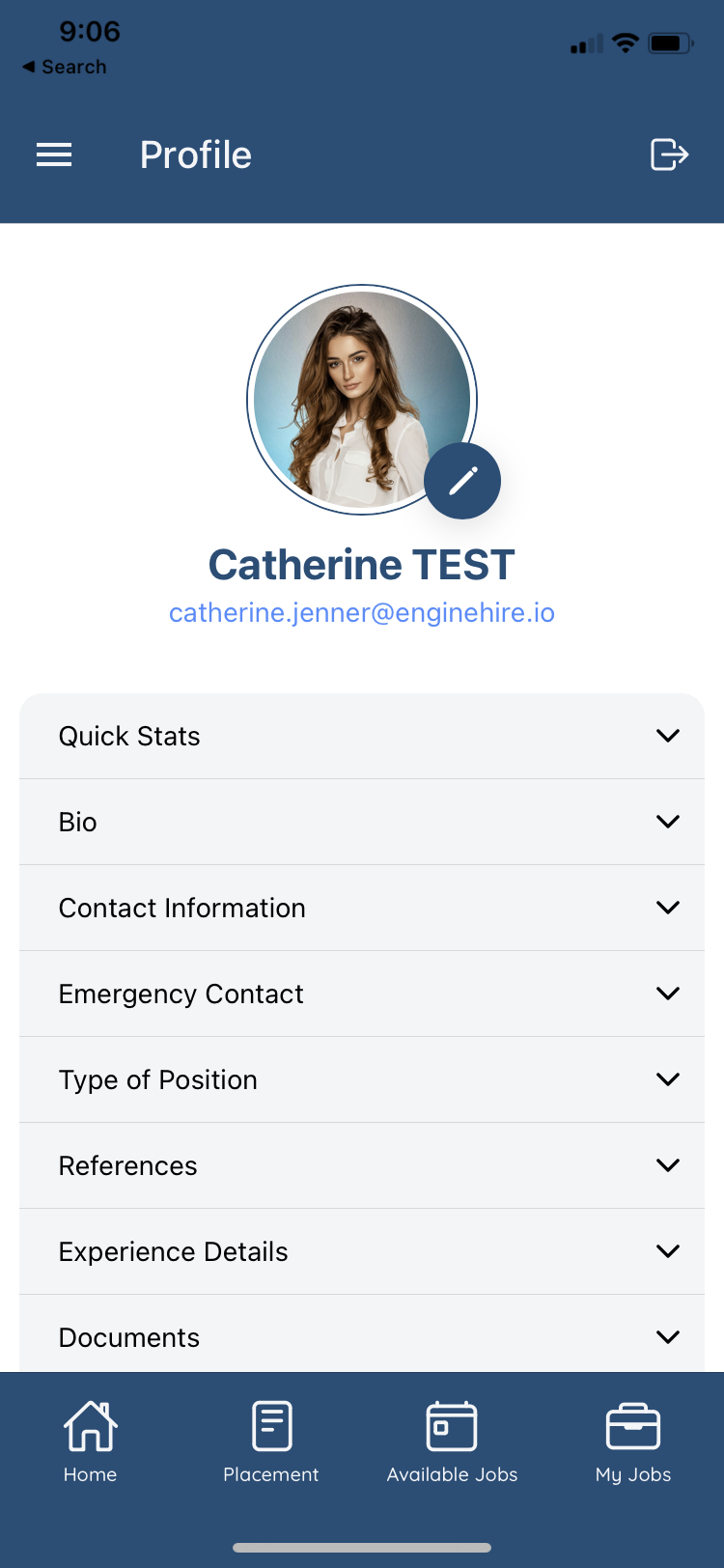Open the hamburger drawer menu
Viewport: 724px width, 1568px height.
point(54,154)
